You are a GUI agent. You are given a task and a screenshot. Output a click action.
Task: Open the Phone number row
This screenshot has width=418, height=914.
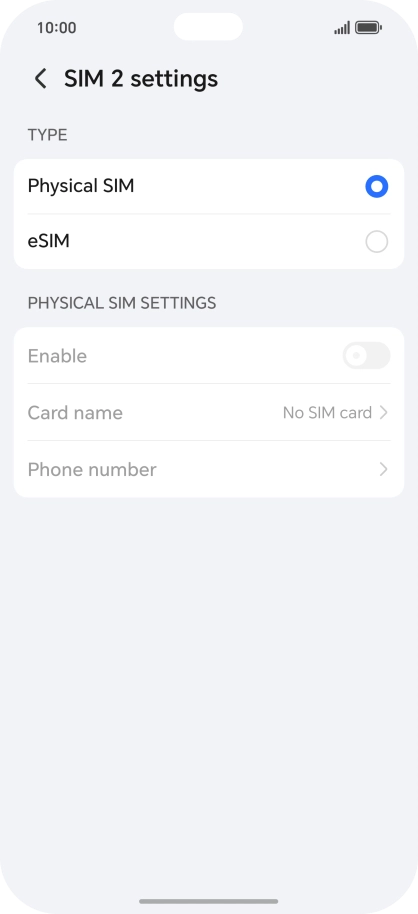[x=209, y=469]
